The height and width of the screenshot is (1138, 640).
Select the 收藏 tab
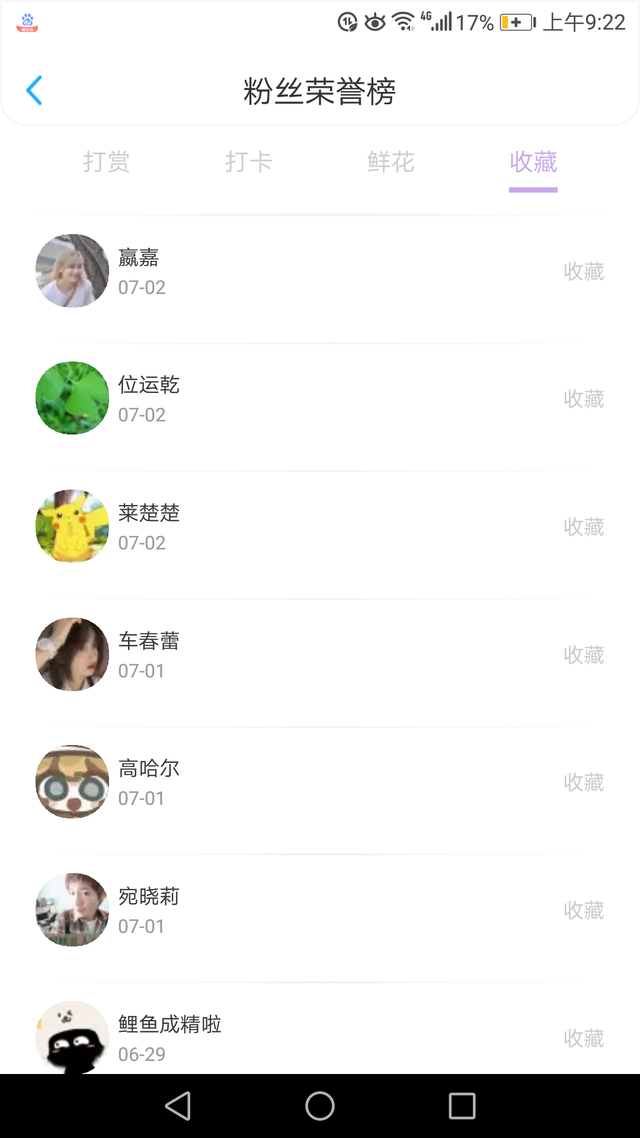click(x=533, y=162)
